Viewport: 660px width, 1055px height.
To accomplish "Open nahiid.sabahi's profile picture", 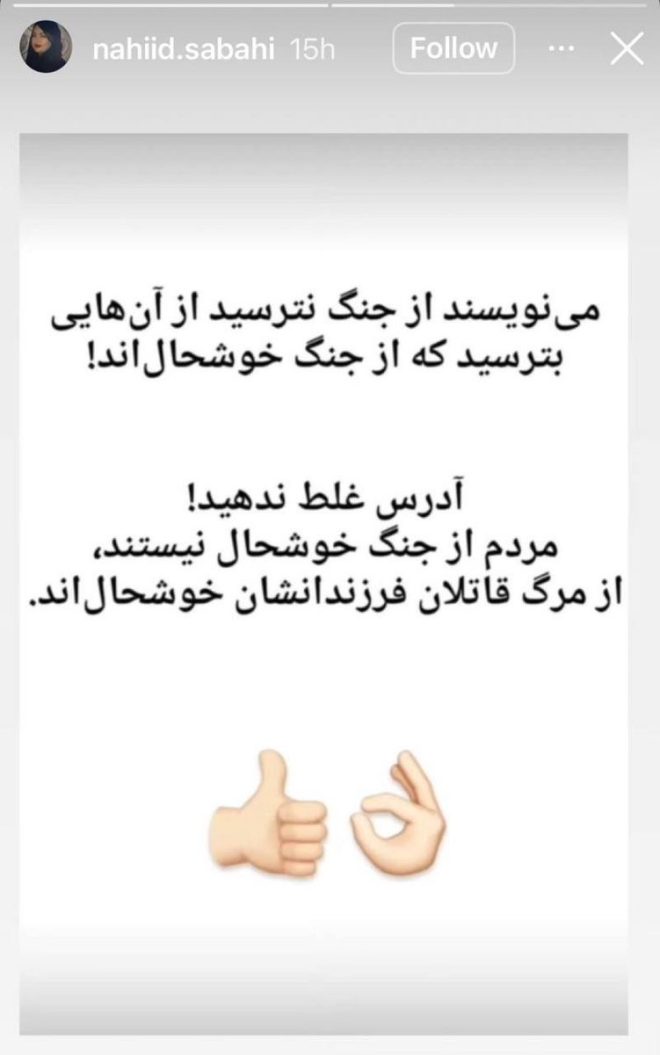I will coord(46,47).
